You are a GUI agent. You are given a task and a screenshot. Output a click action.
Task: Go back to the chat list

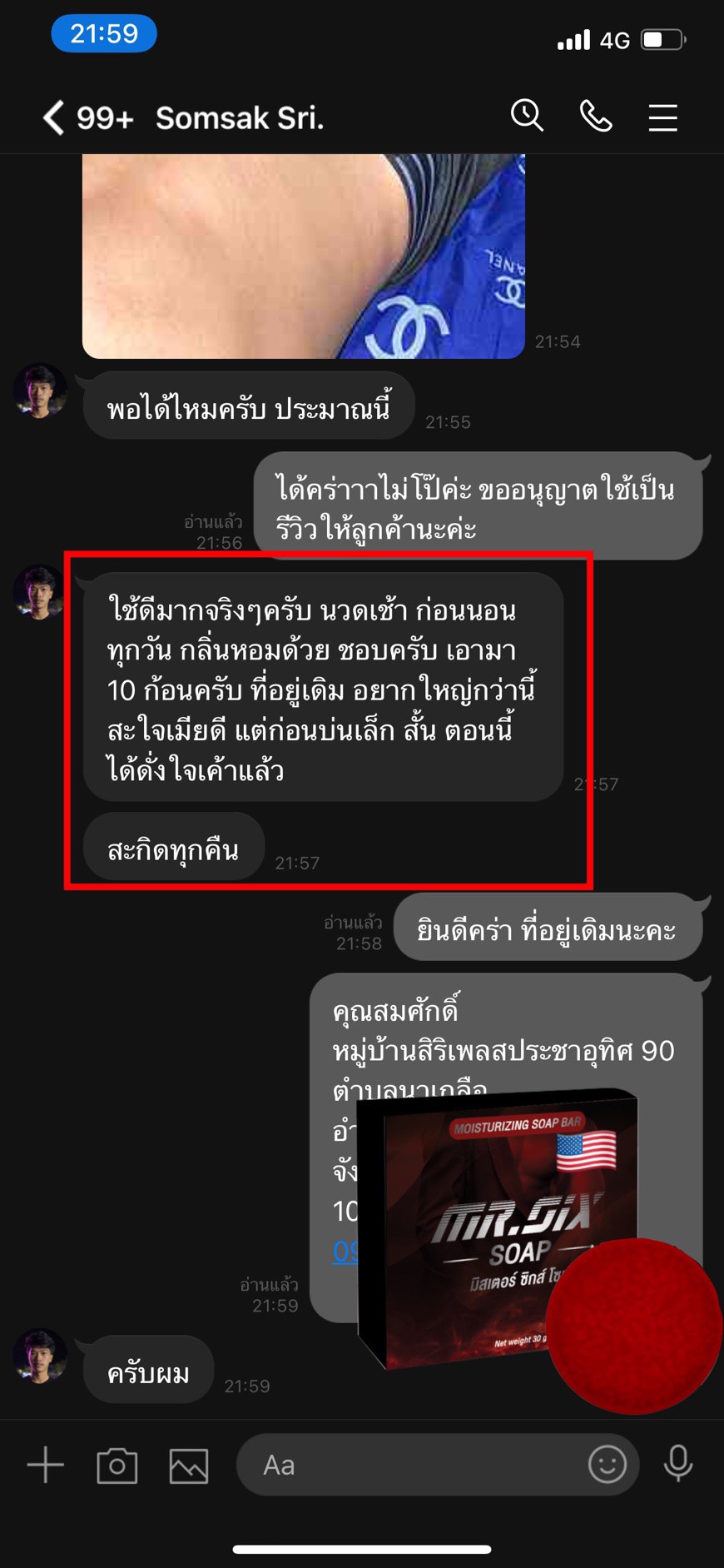[54, 117]
